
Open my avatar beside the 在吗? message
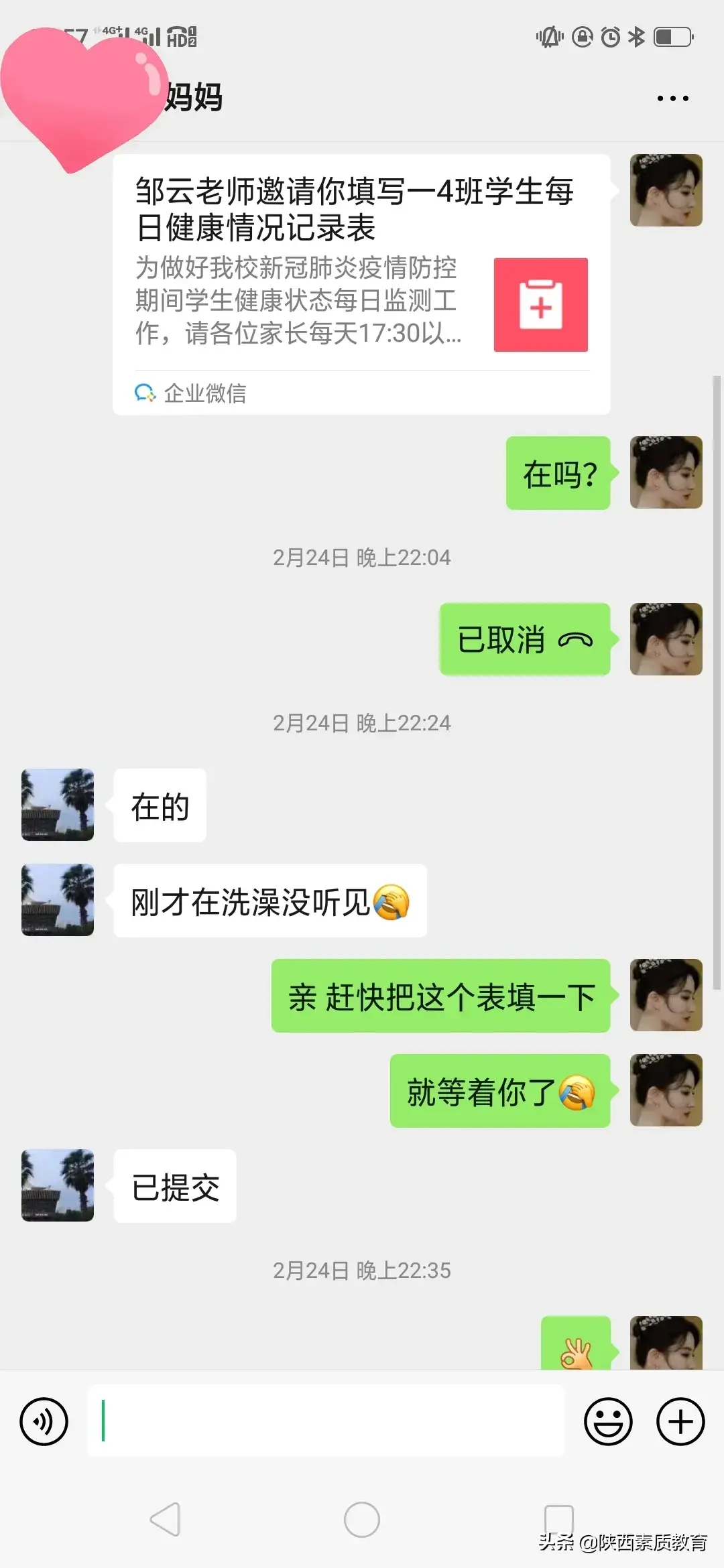[666, 472]
